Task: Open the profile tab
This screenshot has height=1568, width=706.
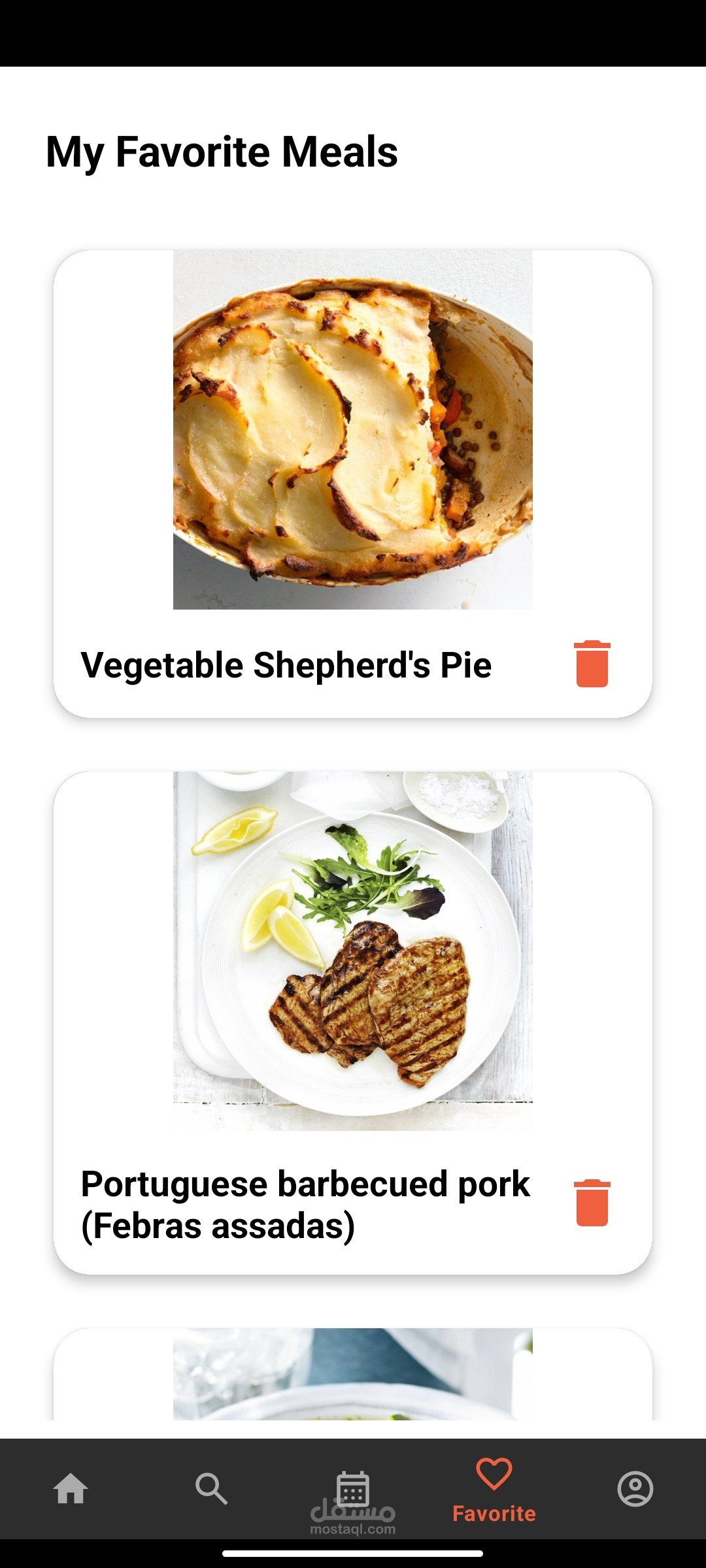Action: click(x=635, y=1489)
